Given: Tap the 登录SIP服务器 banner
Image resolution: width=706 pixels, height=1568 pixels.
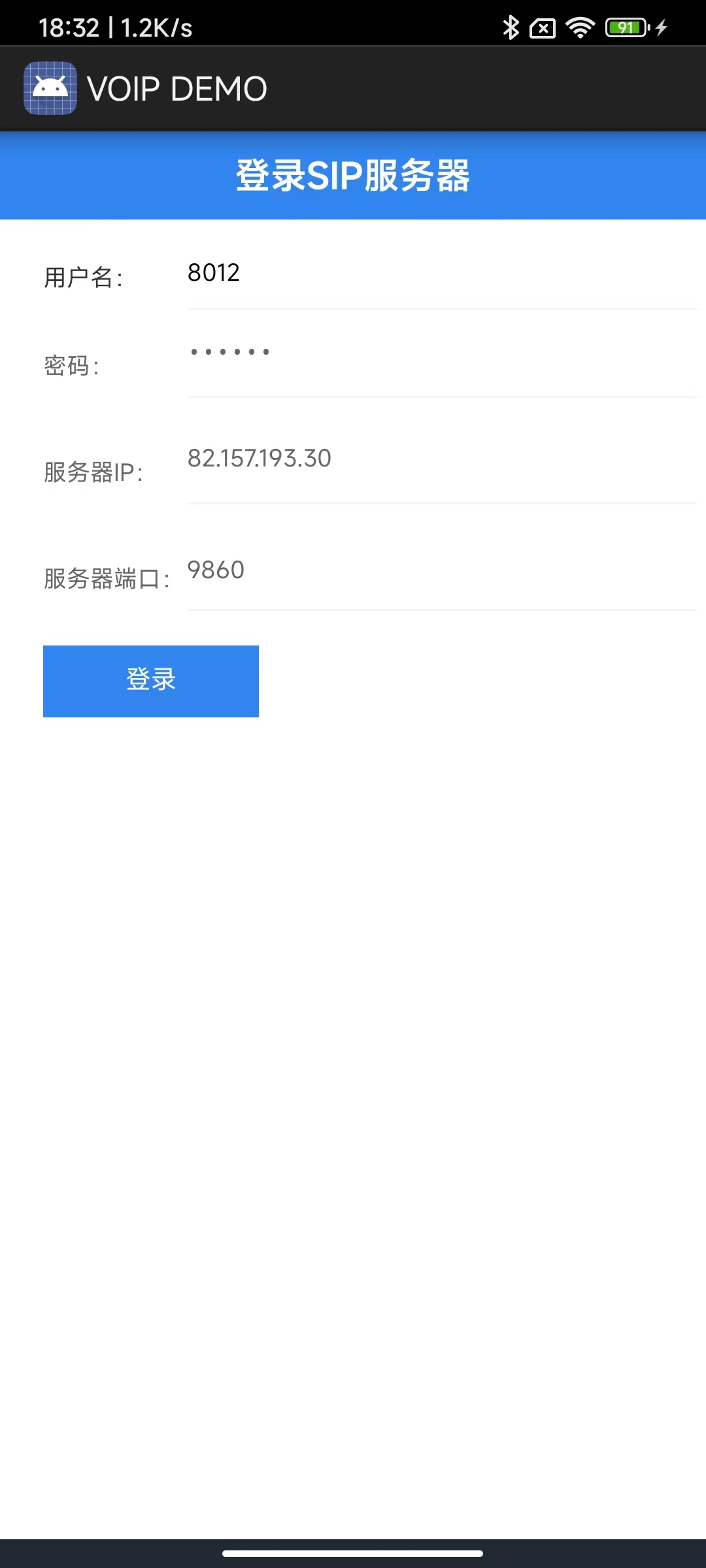Looking at the screenshot, I should tap(353, 175).
